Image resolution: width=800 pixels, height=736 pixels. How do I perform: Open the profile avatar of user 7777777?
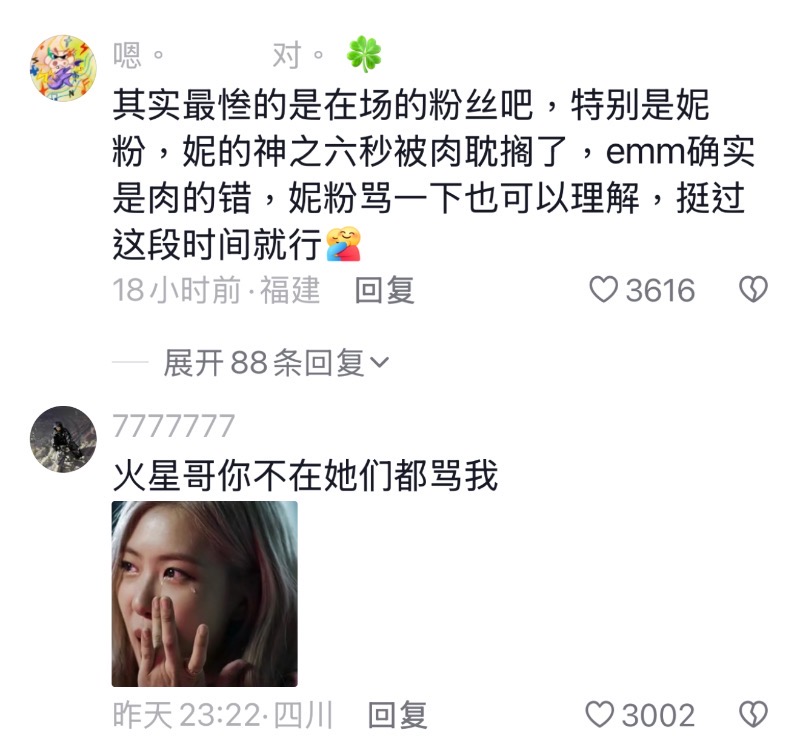(x=62, y=439)
